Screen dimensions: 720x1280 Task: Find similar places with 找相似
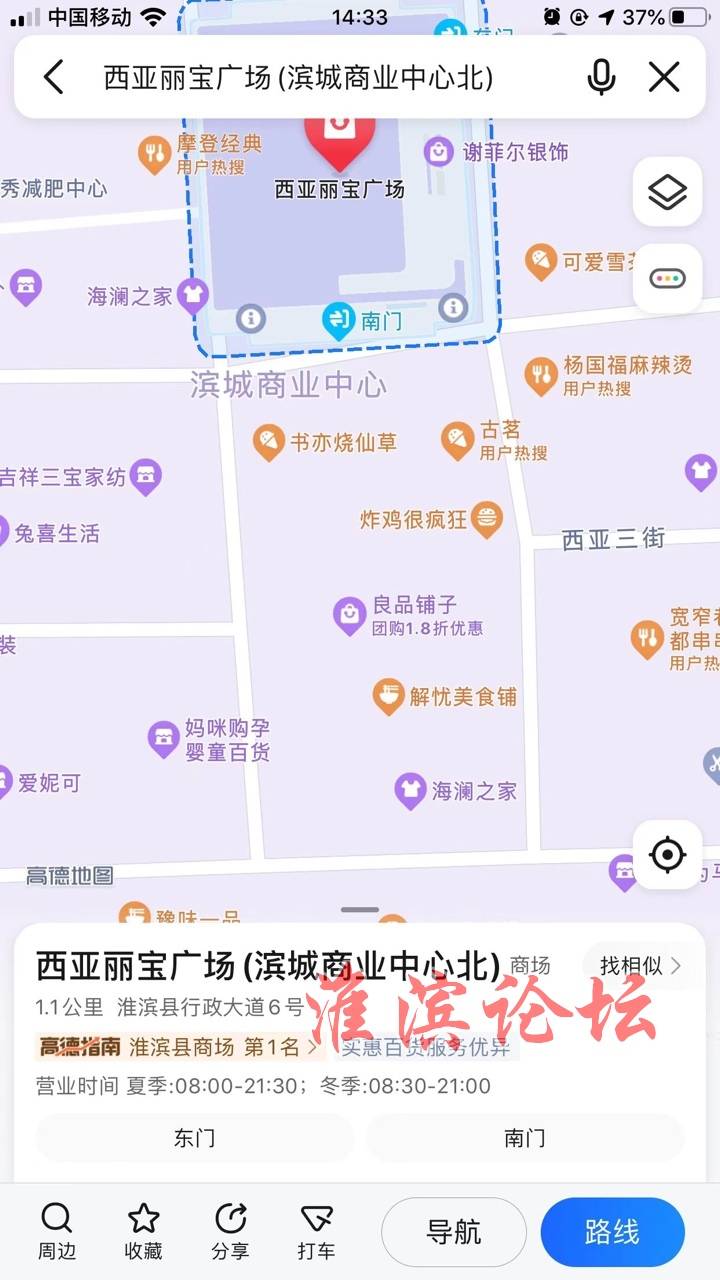point(640,965)
